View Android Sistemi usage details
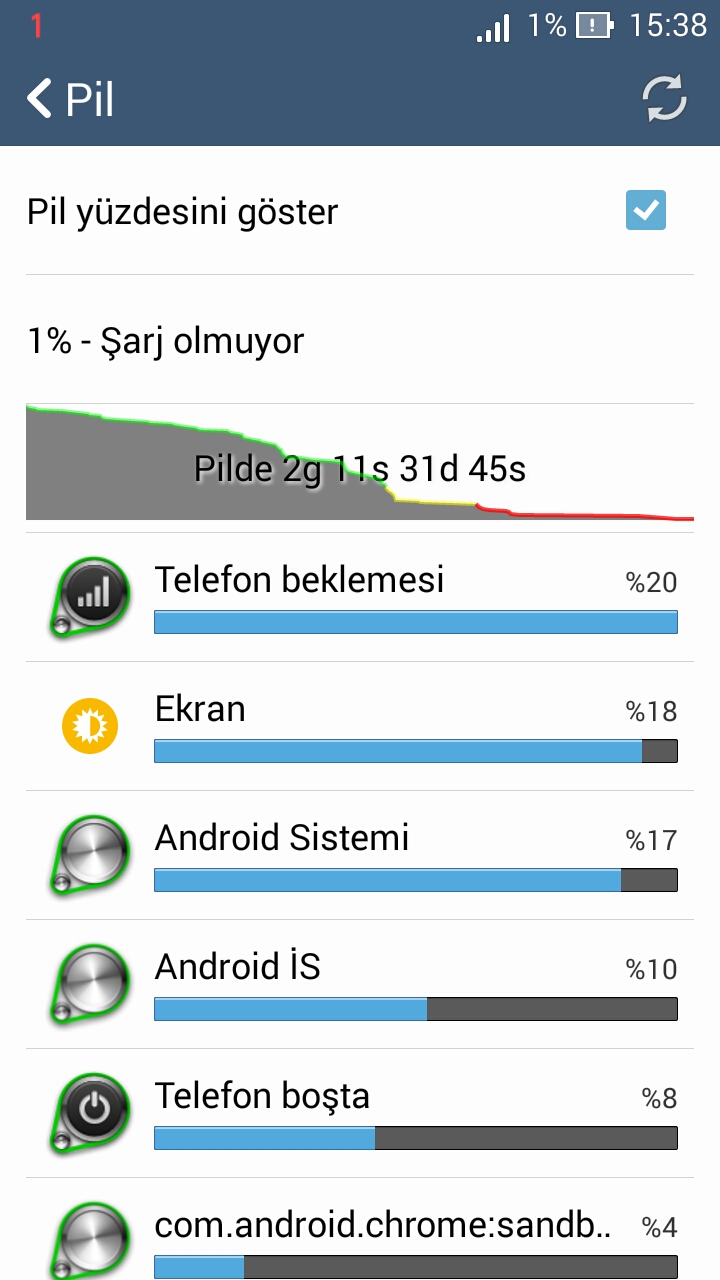Viewport: 720px width, 1280px height. point(360,856)
